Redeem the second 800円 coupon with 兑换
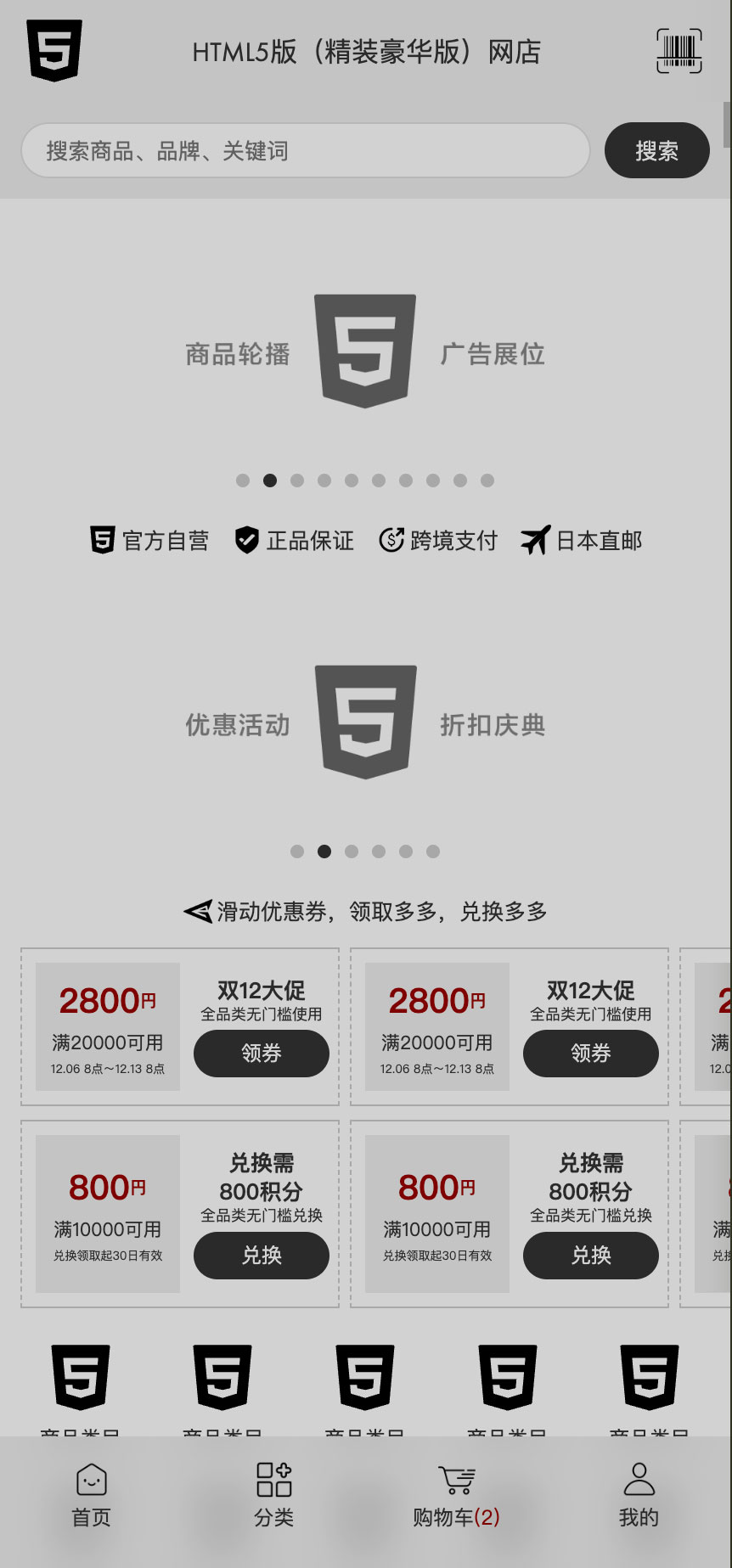The image size is (732, 1568). tap(590, 1256)
